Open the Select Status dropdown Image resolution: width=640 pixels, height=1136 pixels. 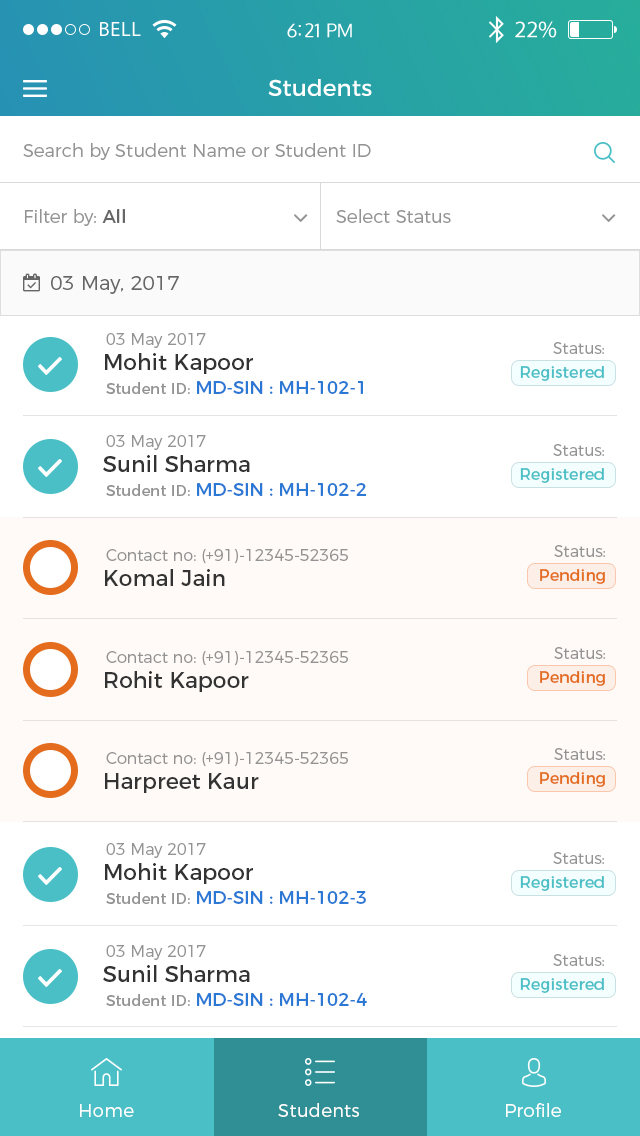coord(481,217)
